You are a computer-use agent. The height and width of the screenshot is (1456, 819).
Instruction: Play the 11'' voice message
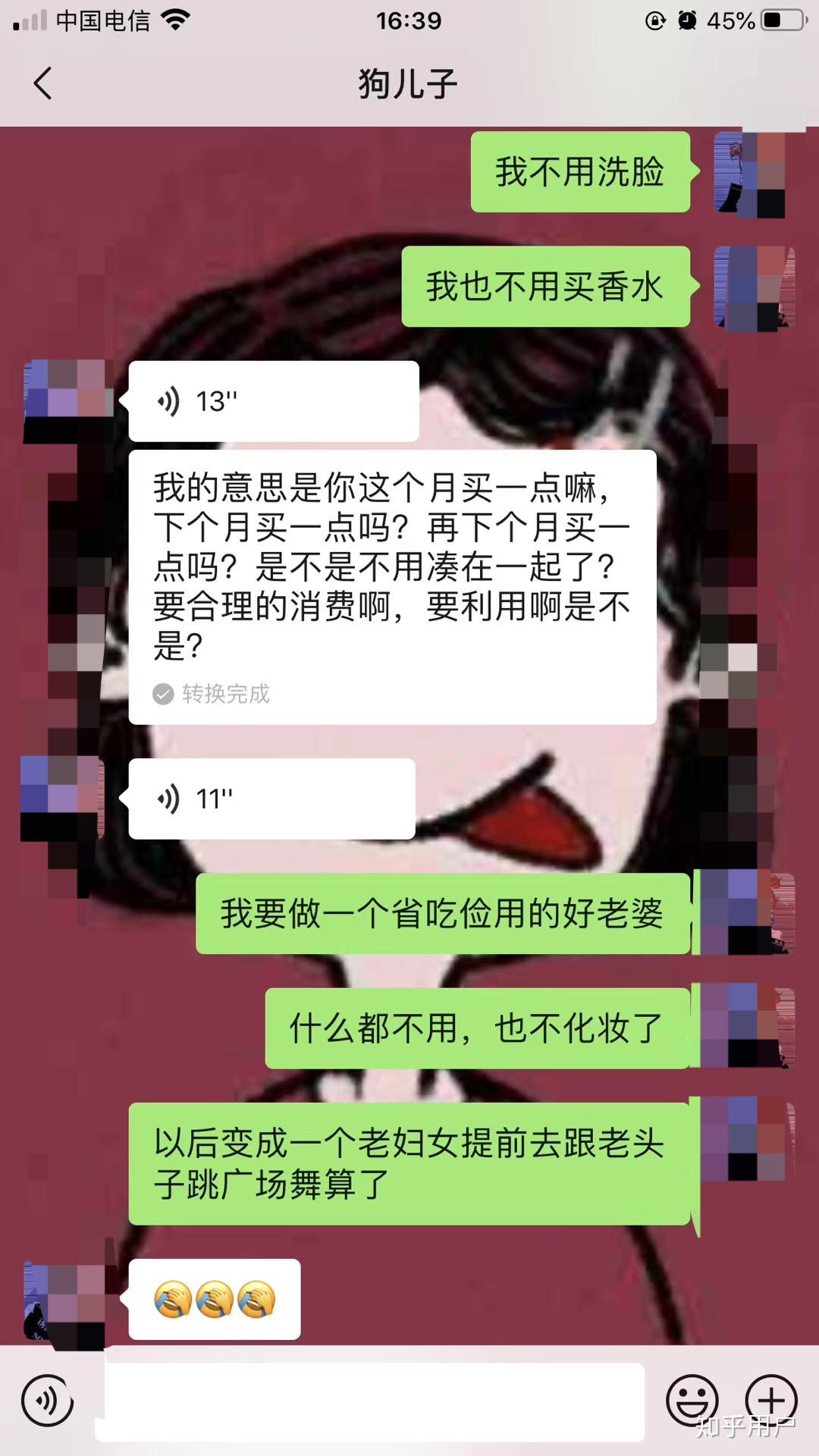[x=271, y=799]
